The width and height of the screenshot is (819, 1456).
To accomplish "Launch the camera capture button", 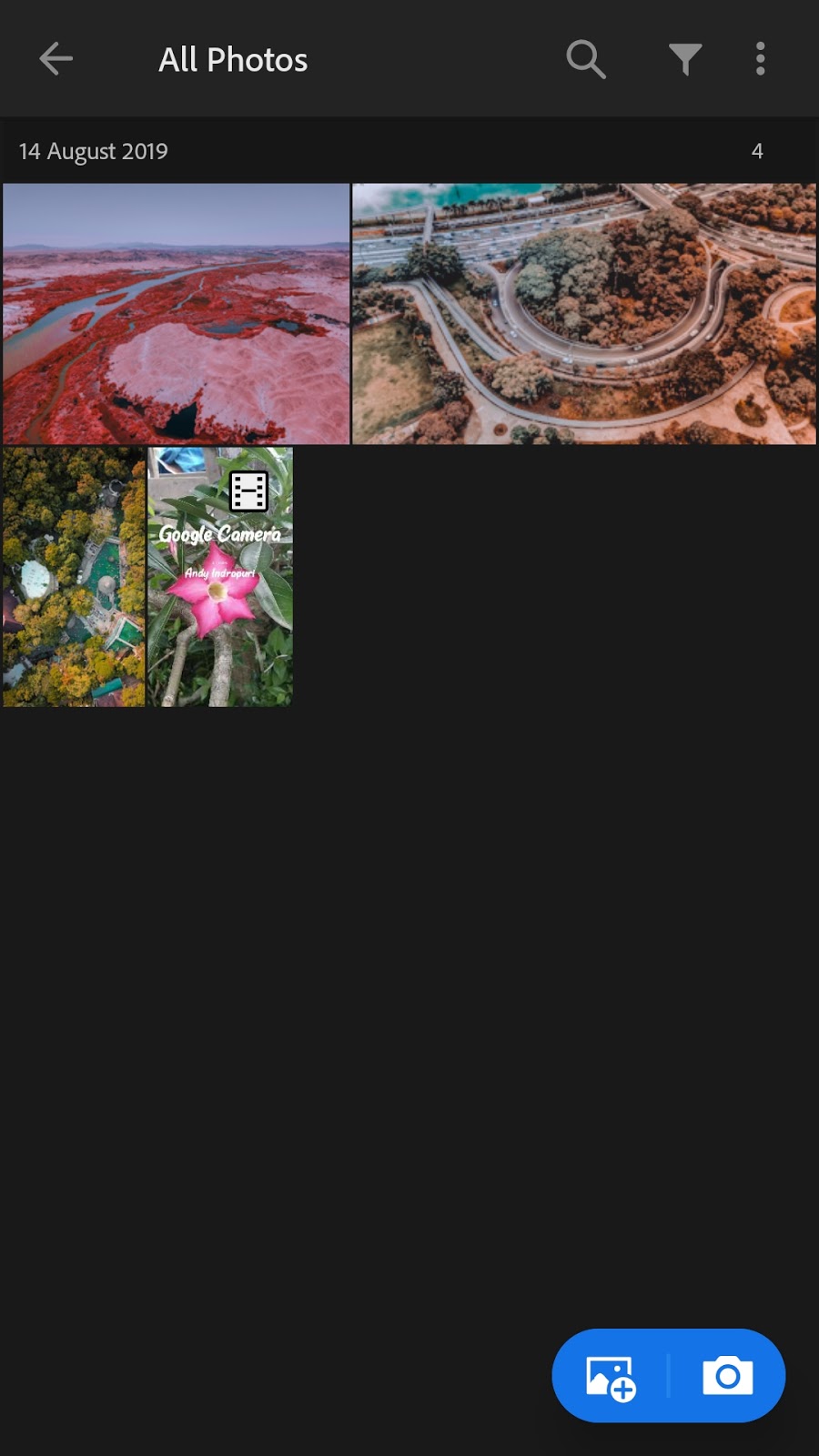I will pyautogui.click(x=727, y=1377).
